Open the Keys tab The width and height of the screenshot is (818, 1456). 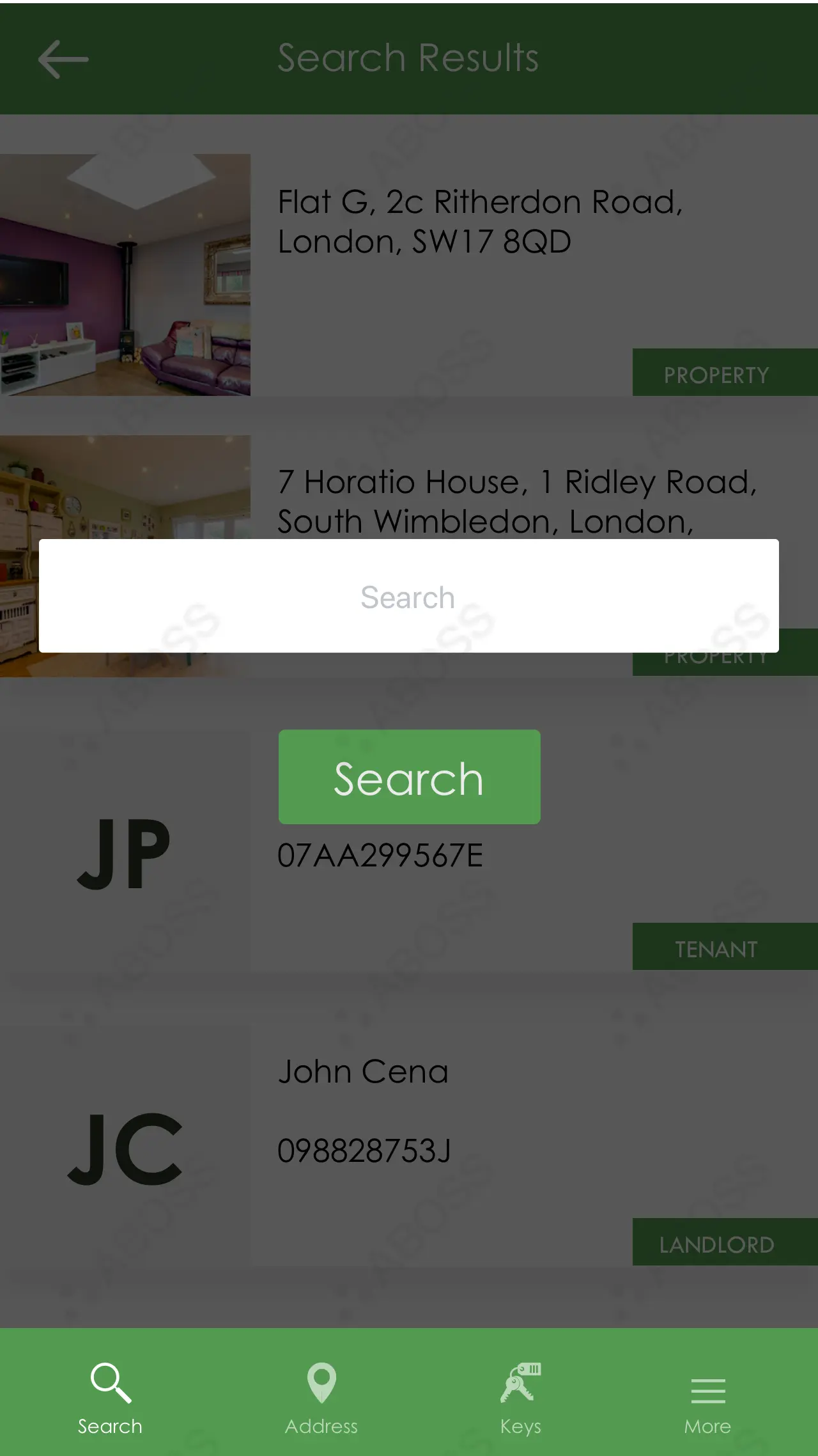click(521, 1398)
